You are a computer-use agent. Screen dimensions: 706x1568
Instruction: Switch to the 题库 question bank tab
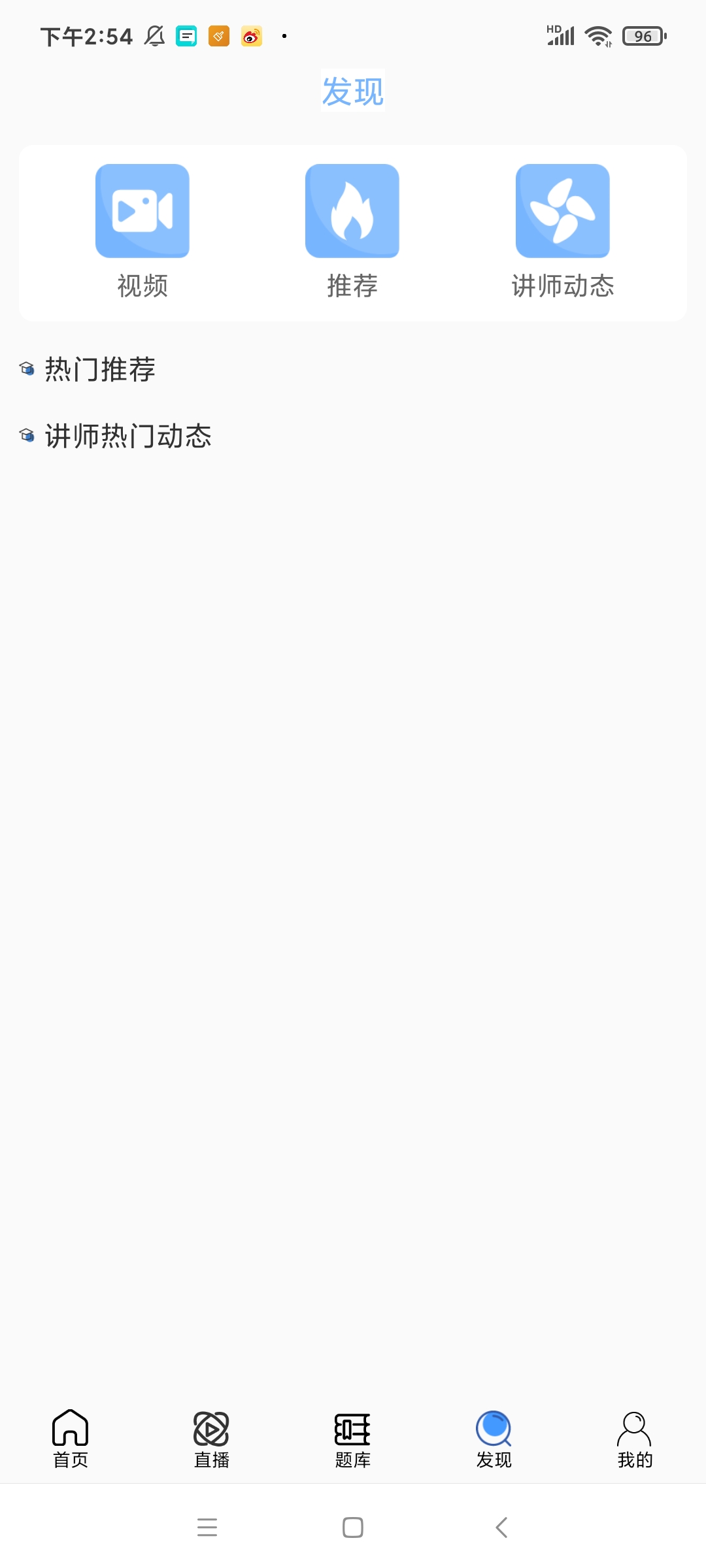pos(353,1439)
